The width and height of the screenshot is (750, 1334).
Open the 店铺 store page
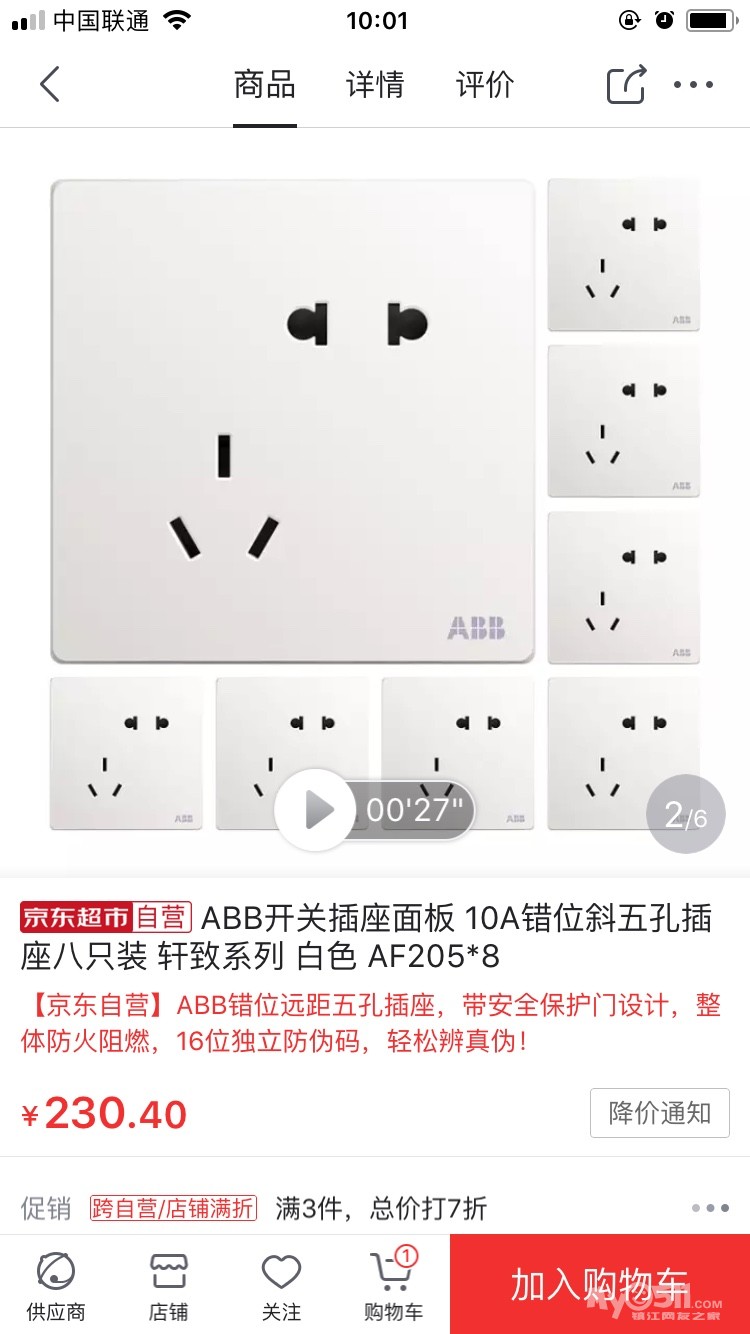click(x=169, y=1286)
